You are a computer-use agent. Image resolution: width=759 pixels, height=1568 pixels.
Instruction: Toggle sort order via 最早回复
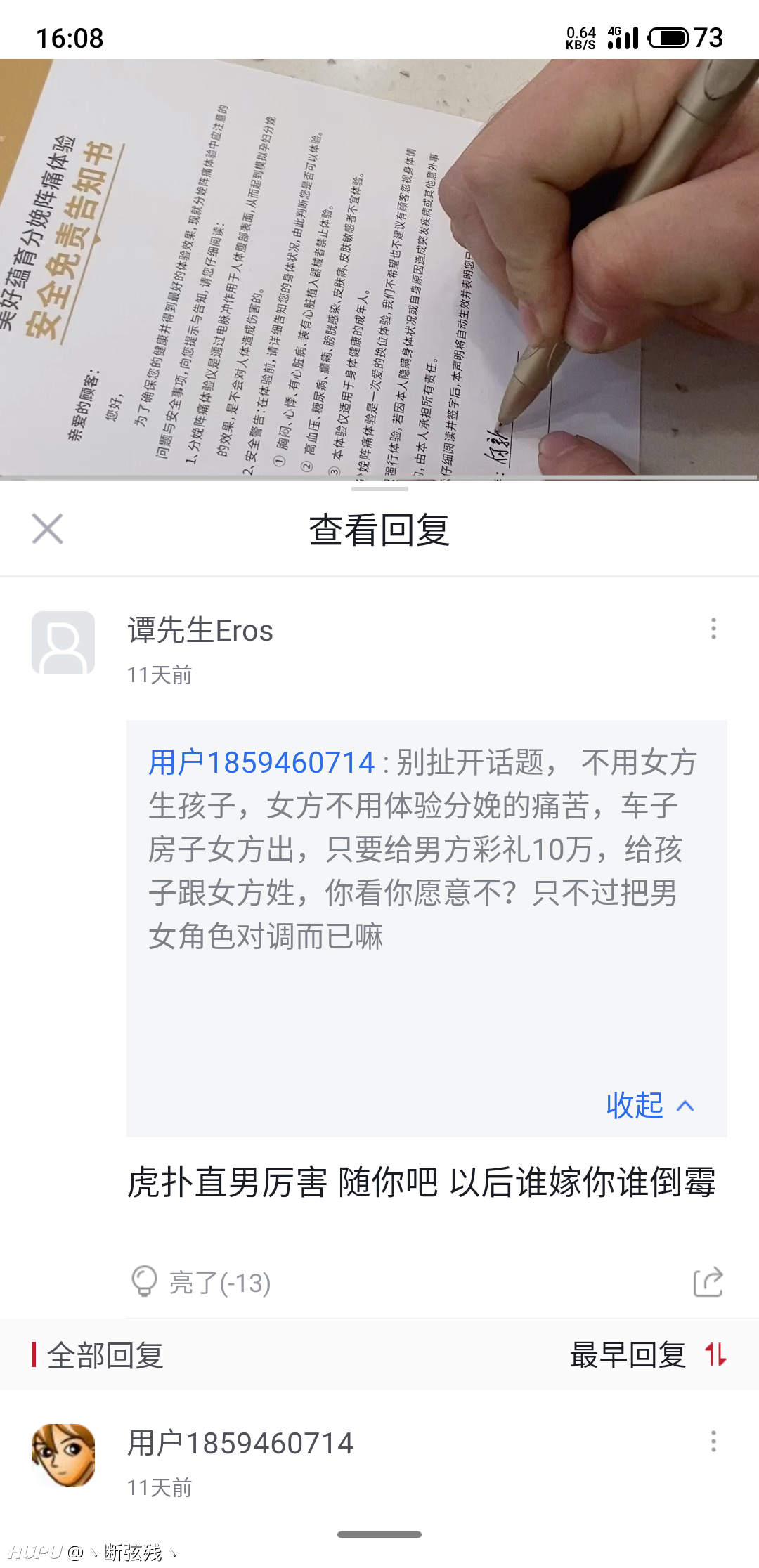click(648, 1354)
